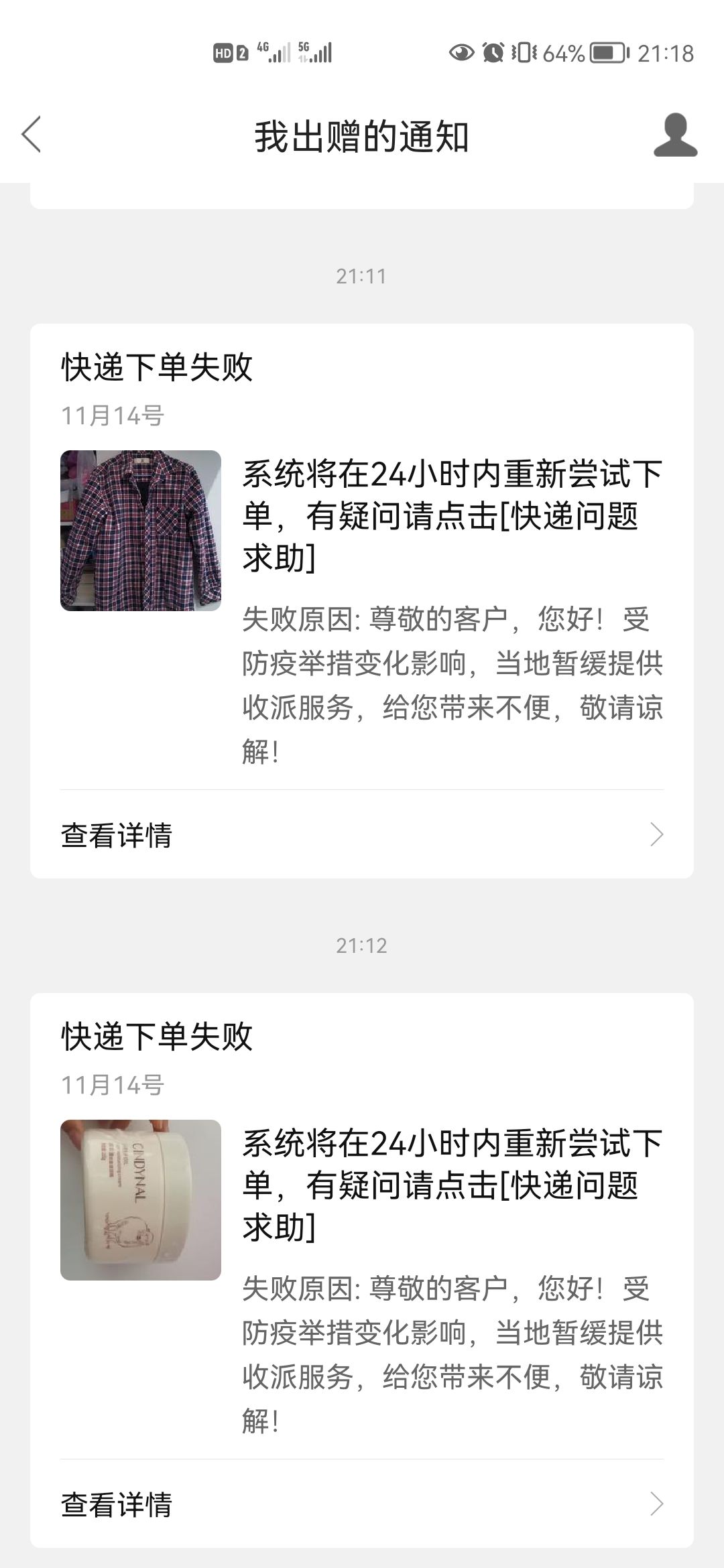Tap the plaid shirt thumbnail
The image size is (724, 1568).
point(141,531)
